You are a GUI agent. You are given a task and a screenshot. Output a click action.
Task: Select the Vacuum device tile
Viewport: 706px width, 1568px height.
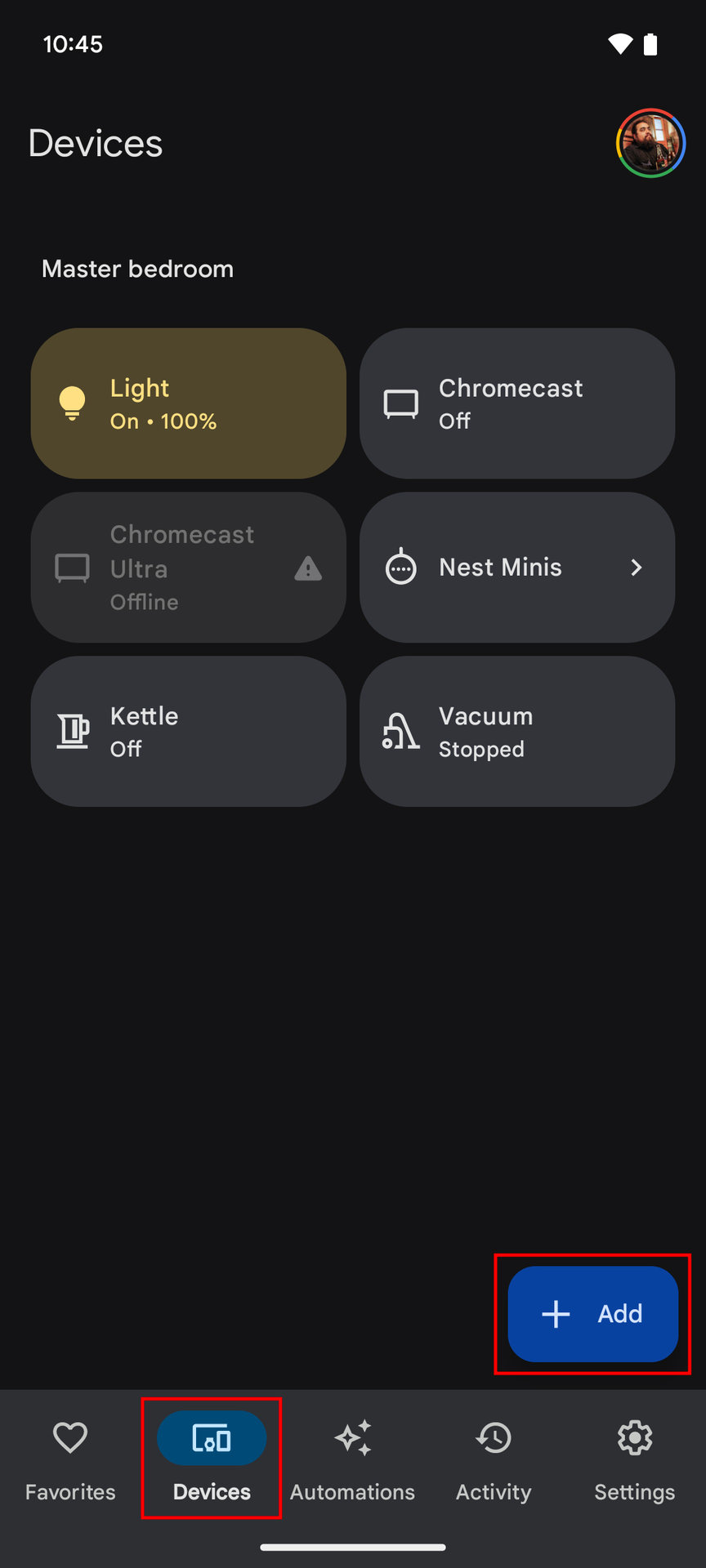tap(517, 731)
